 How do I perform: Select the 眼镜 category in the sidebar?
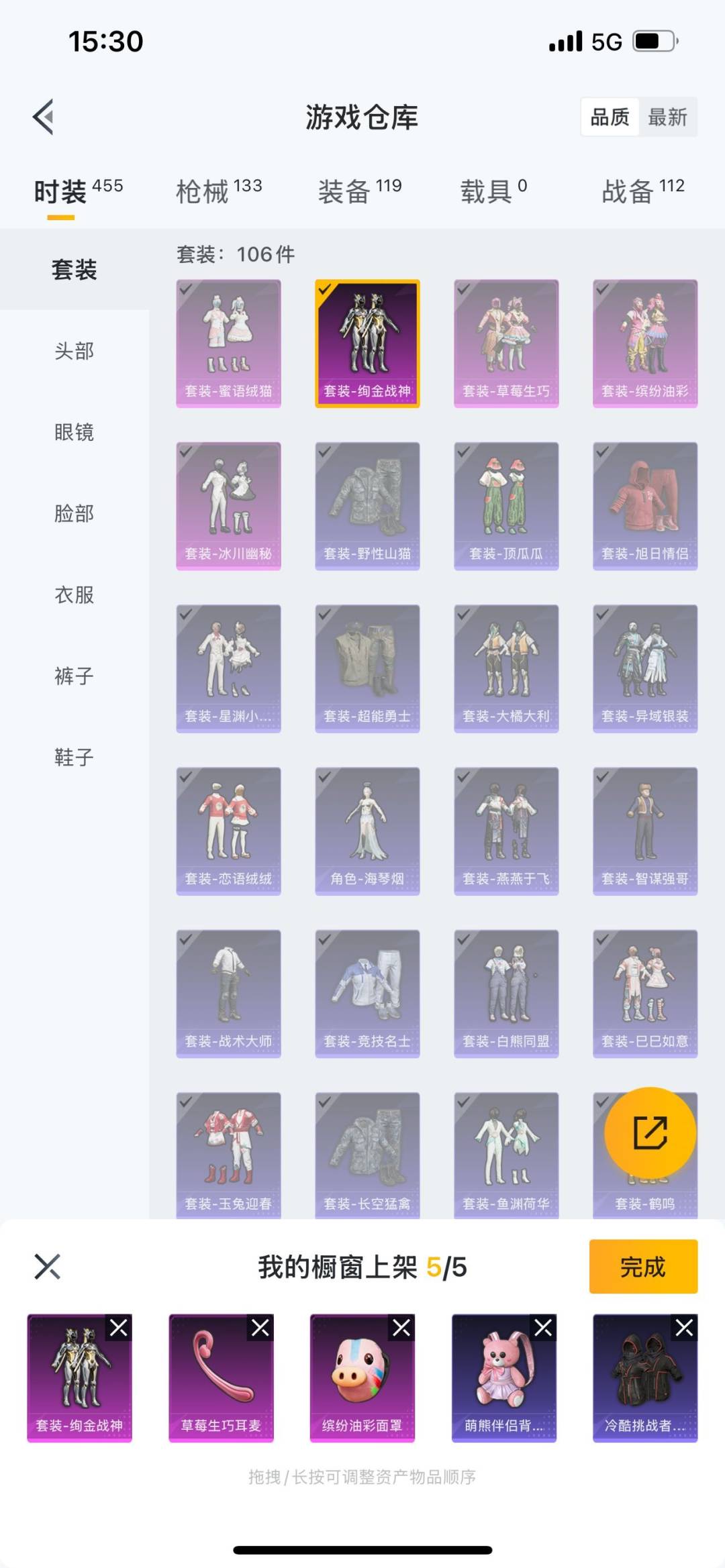tap(74, 432)
